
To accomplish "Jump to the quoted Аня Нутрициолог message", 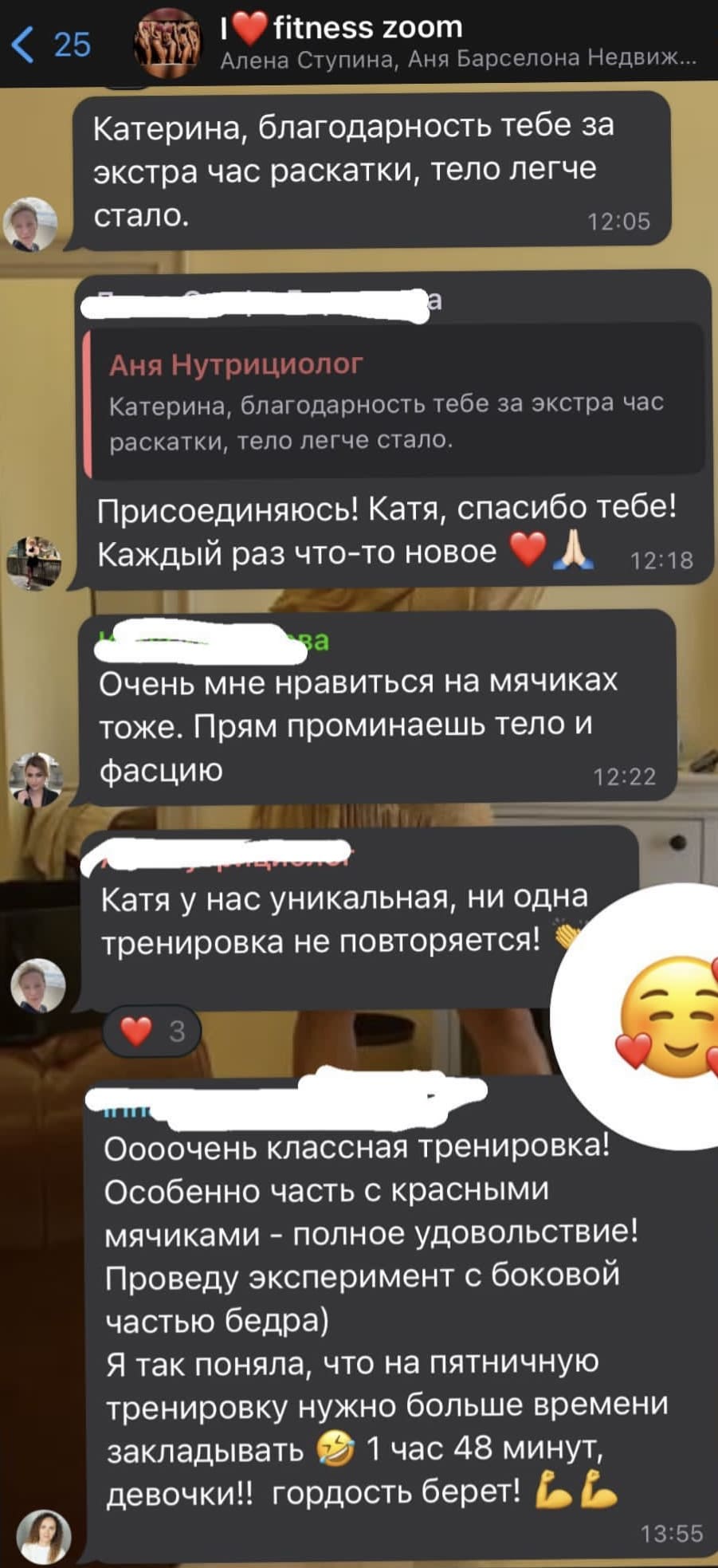I will coord(394,402).
